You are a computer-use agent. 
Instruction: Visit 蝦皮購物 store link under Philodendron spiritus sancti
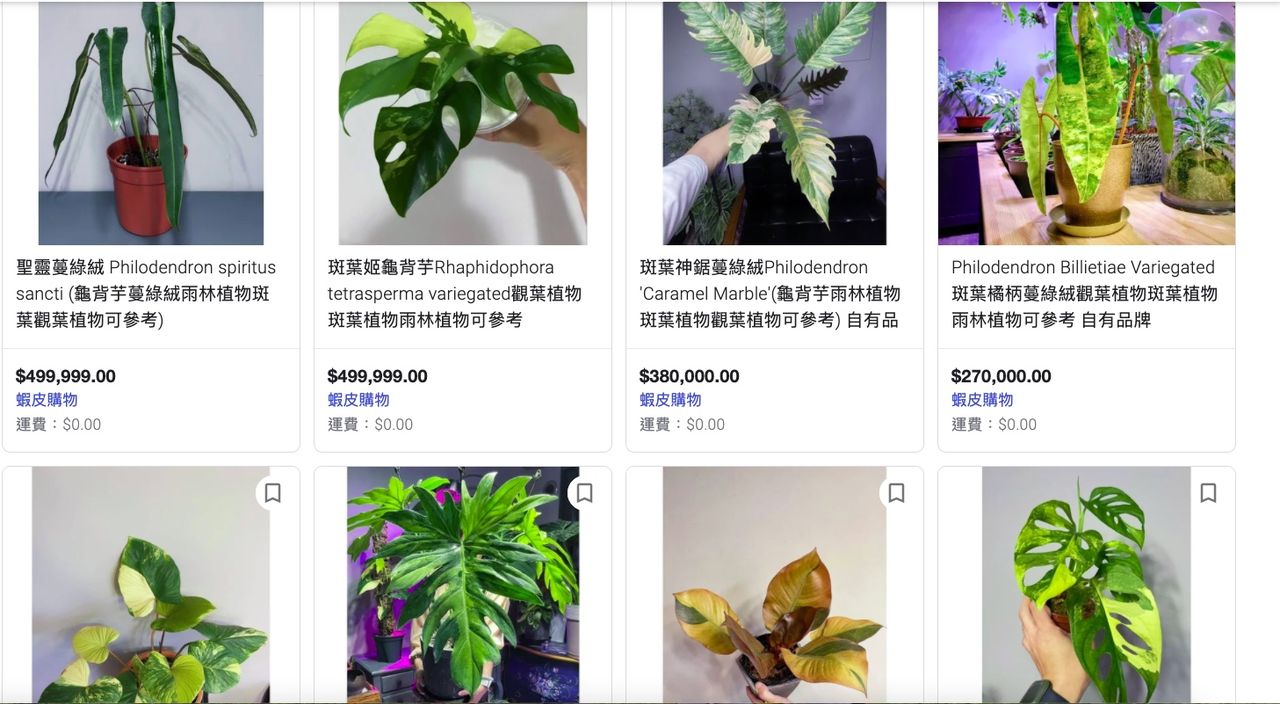click(46, 400)
